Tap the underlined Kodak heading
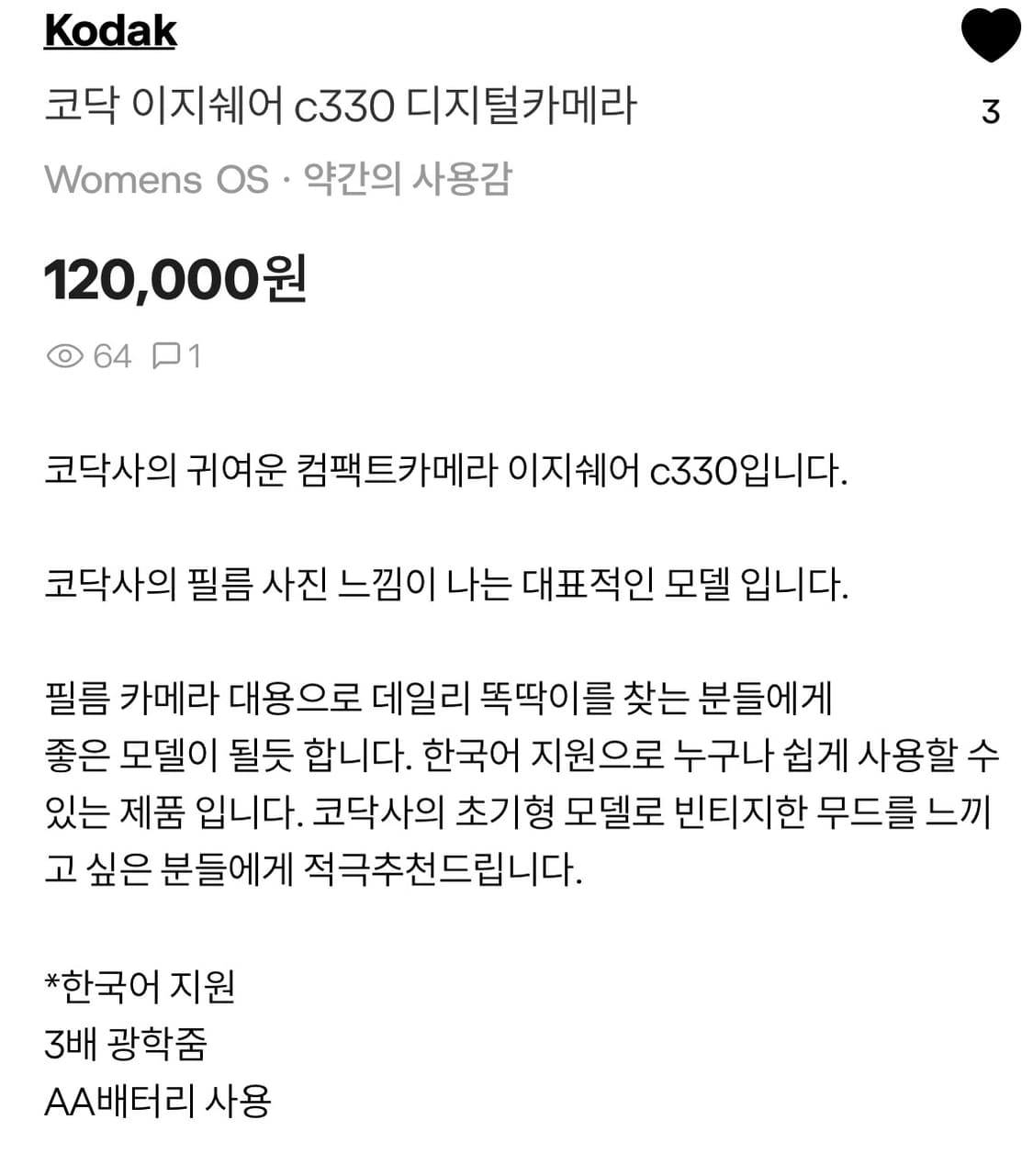 point(110,30)
